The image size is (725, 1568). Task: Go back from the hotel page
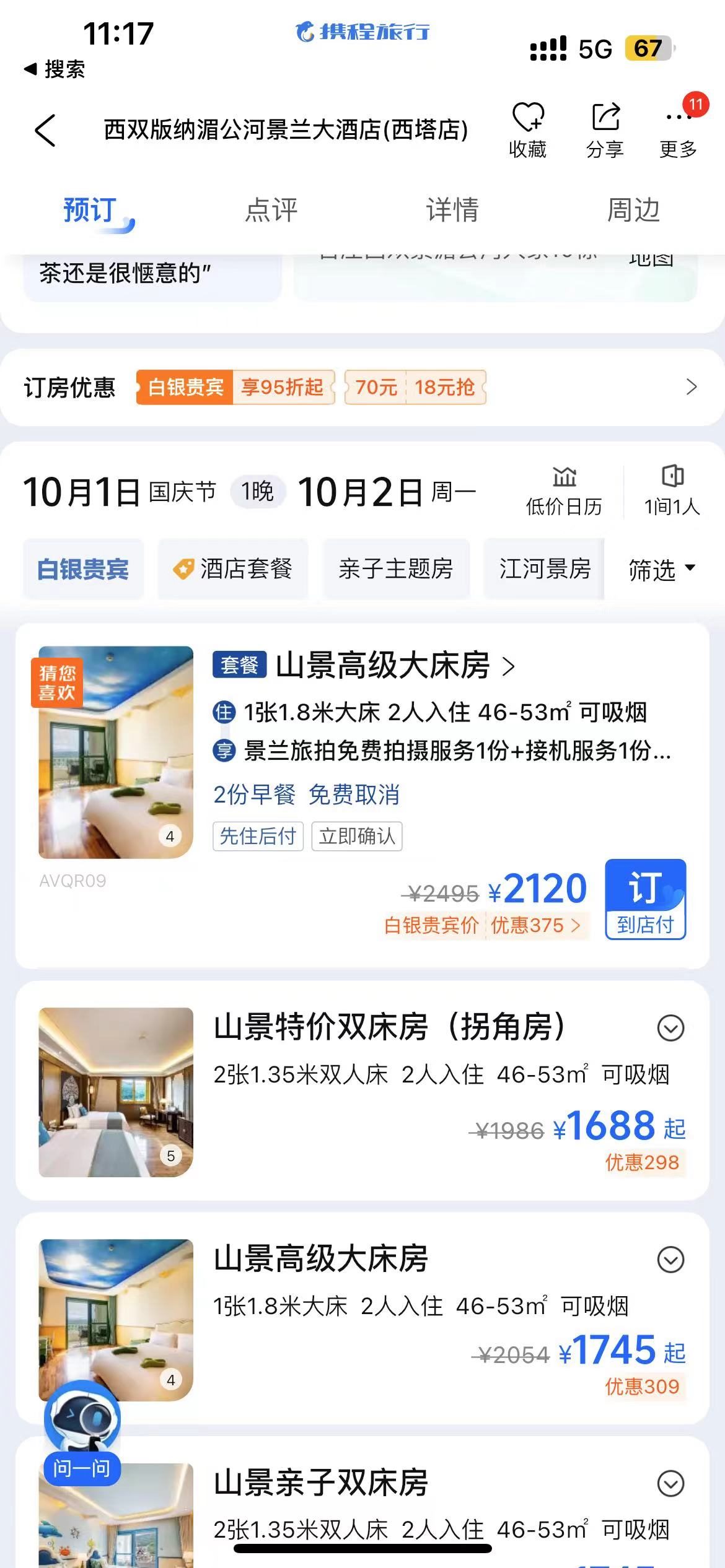[x=45, y=131]
